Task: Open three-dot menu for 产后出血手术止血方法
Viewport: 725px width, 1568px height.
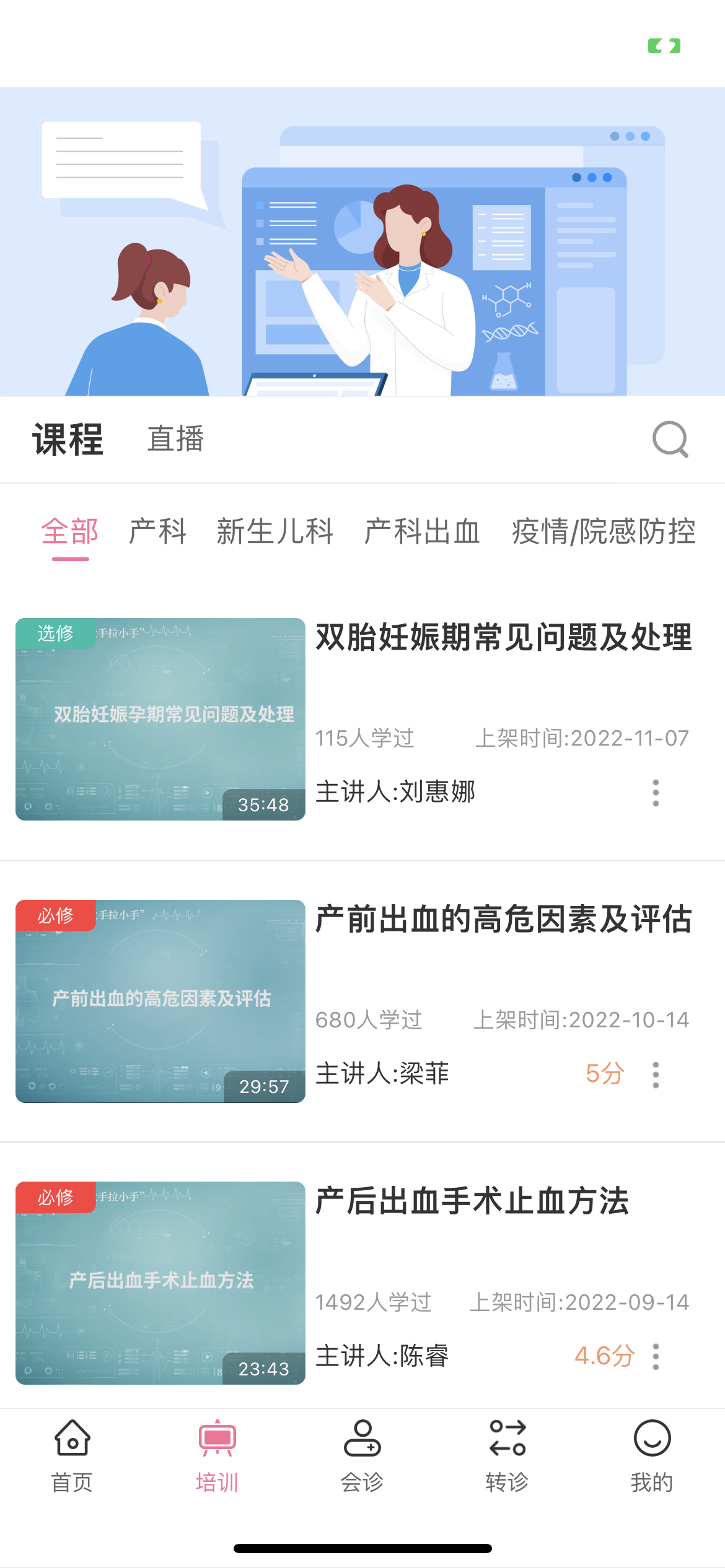Action: pos(655,1356)
